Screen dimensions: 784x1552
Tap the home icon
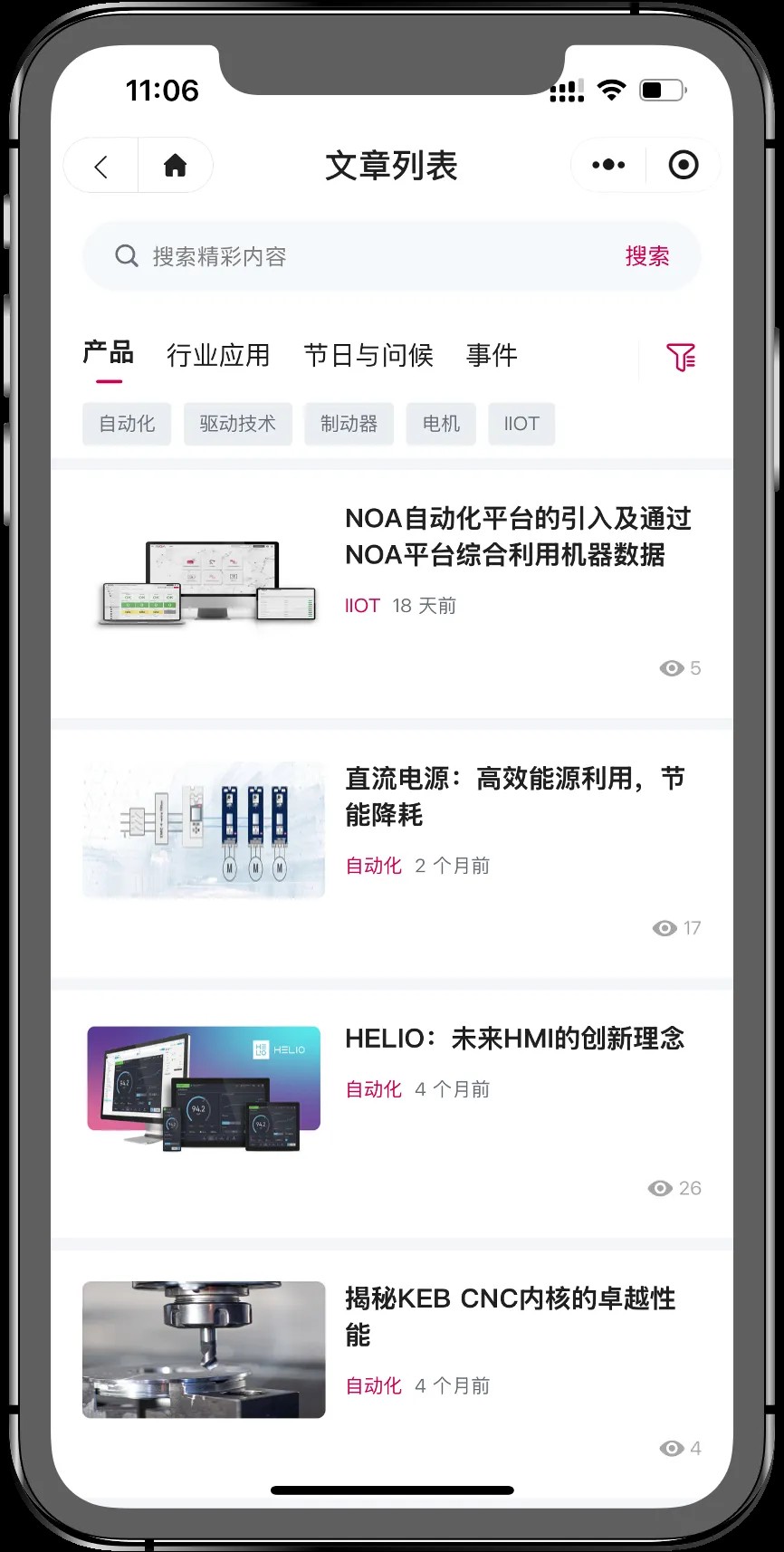pyautogui.click(x=175, y=166)
